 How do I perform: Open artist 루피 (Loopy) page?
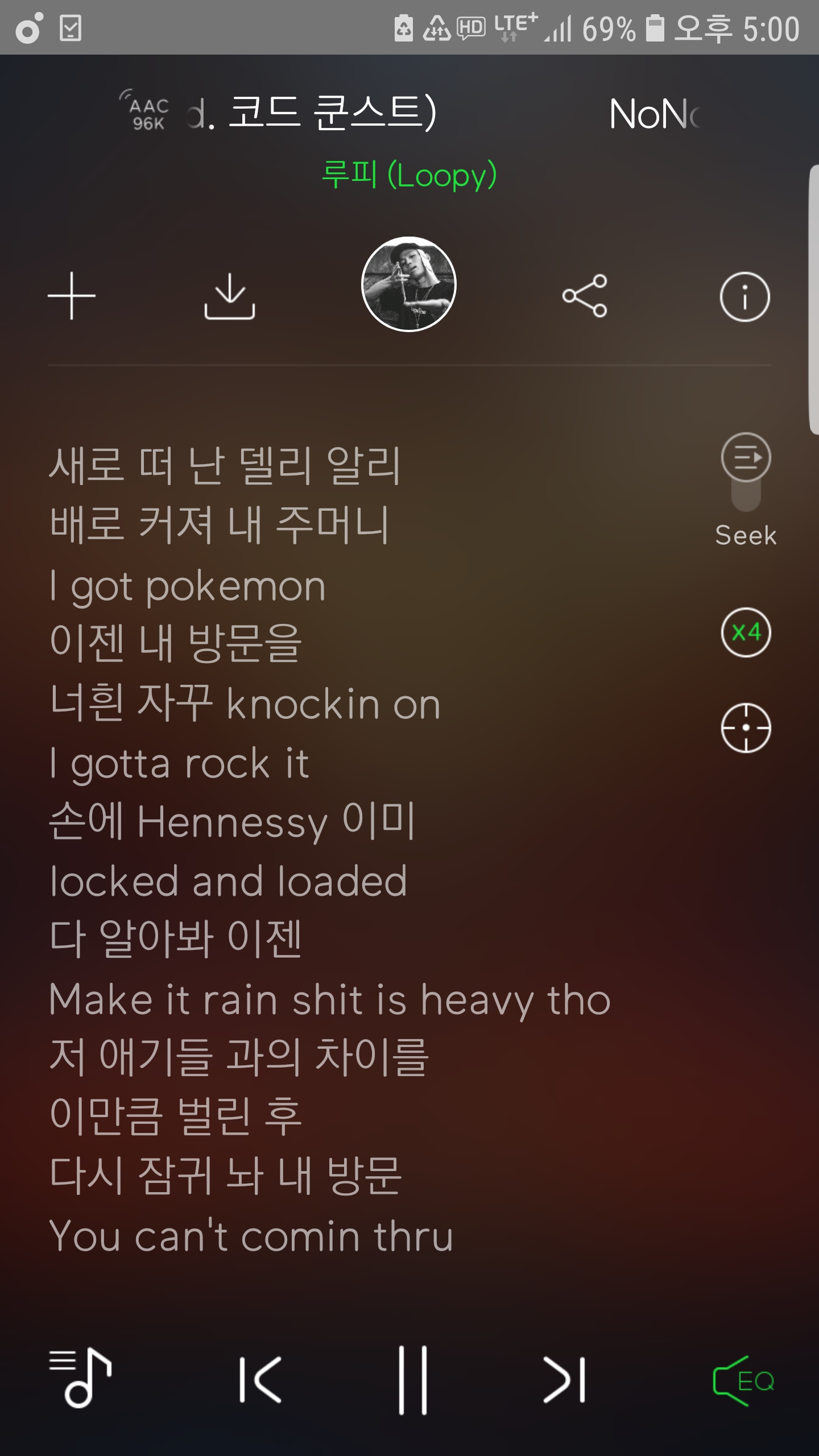409,175
